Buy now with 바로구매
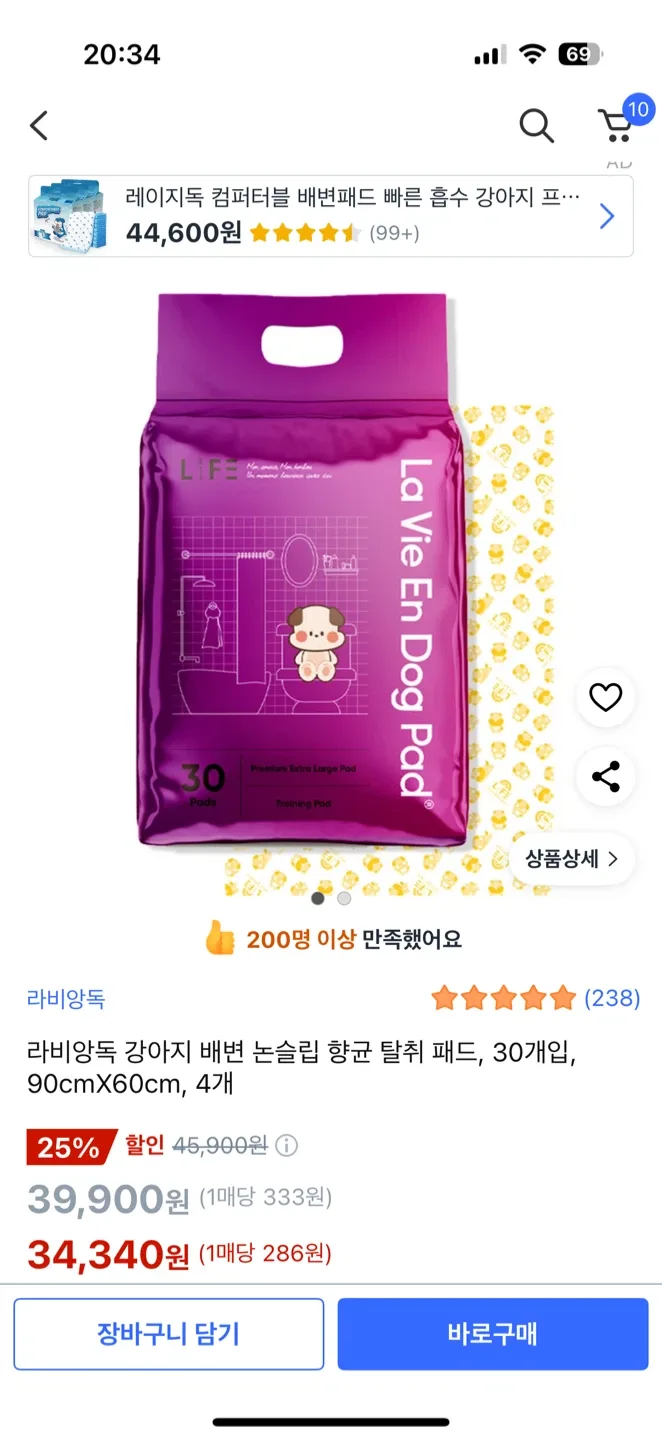 point(492,1333)
